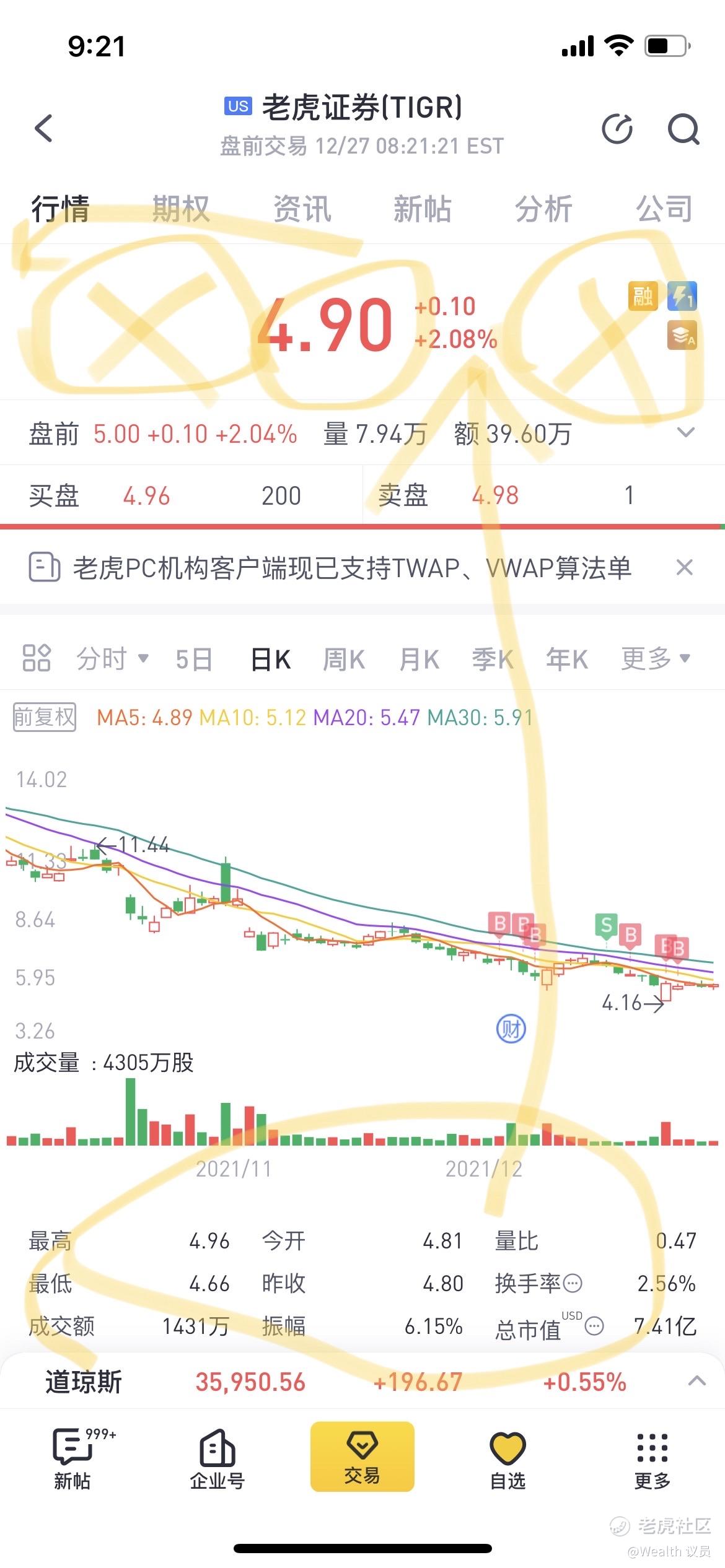Switch to the 期权 tab
The width and height of the screenshot is (725, 1568).
[181, 209]
